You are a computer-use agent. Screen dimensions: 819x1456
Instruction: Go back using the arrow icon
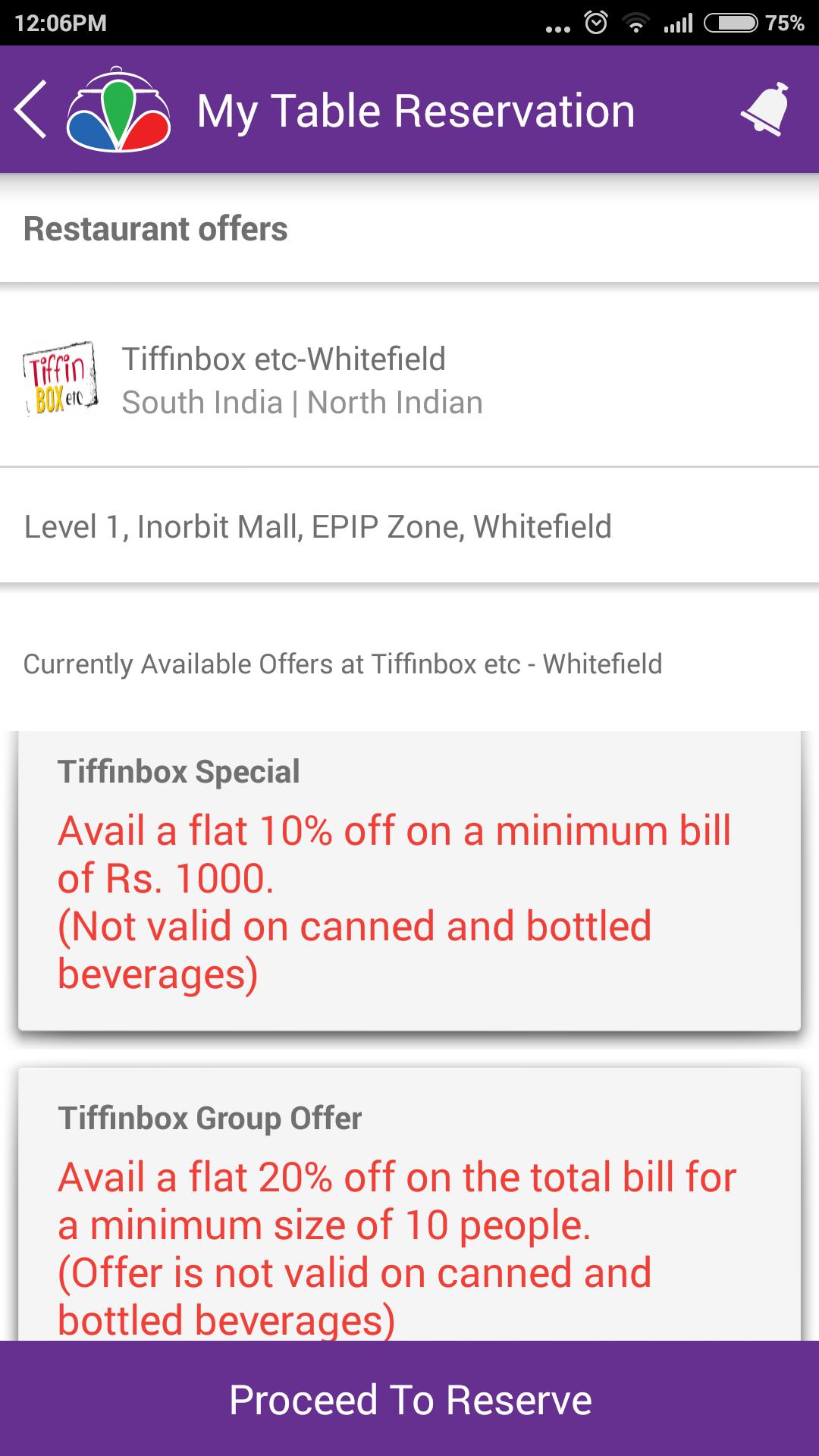[32, 110]
